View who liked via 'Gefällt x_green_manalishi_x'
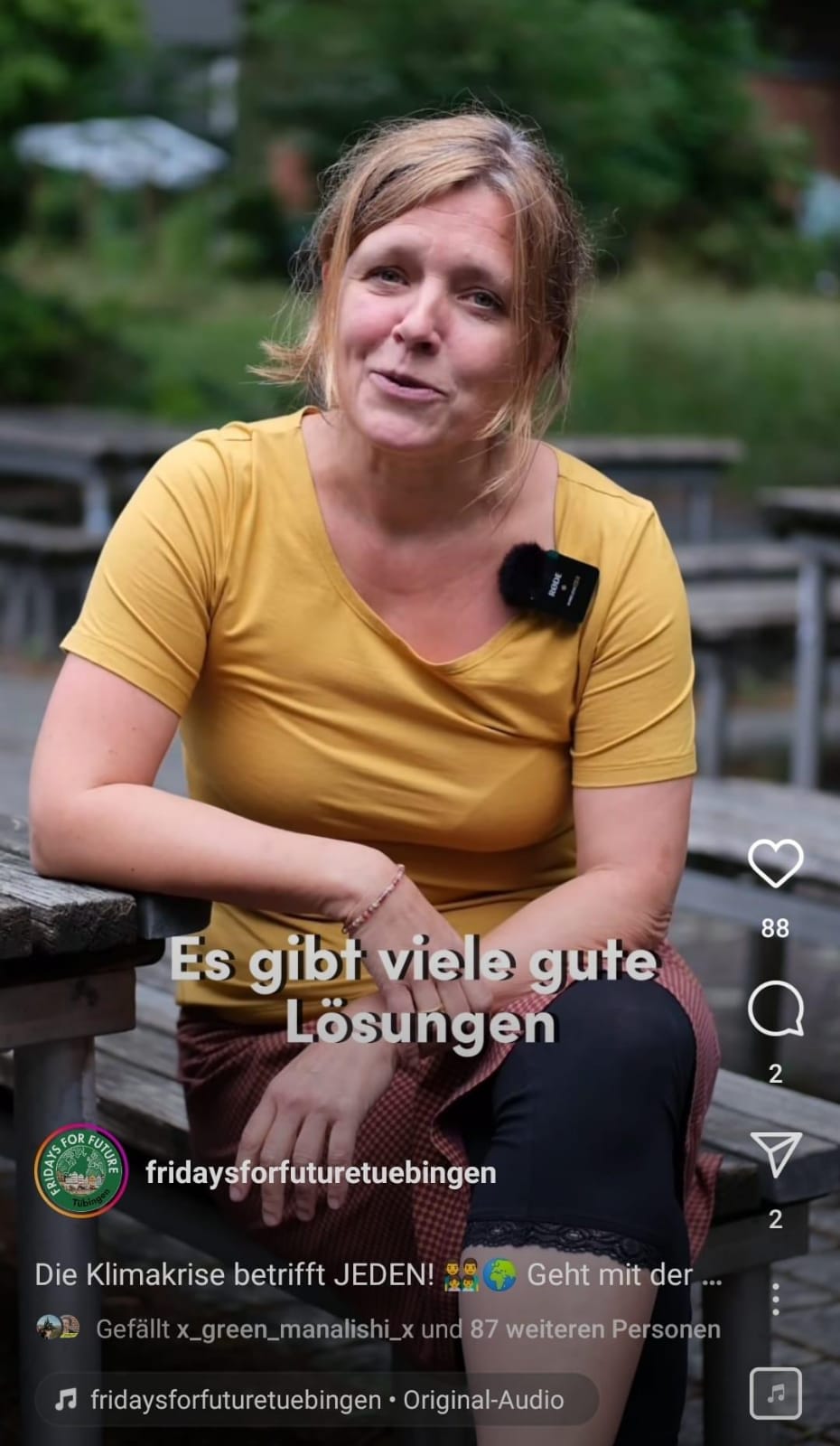The height and width of the screenshot is (1446, 840). click(x=406, y=1329)
